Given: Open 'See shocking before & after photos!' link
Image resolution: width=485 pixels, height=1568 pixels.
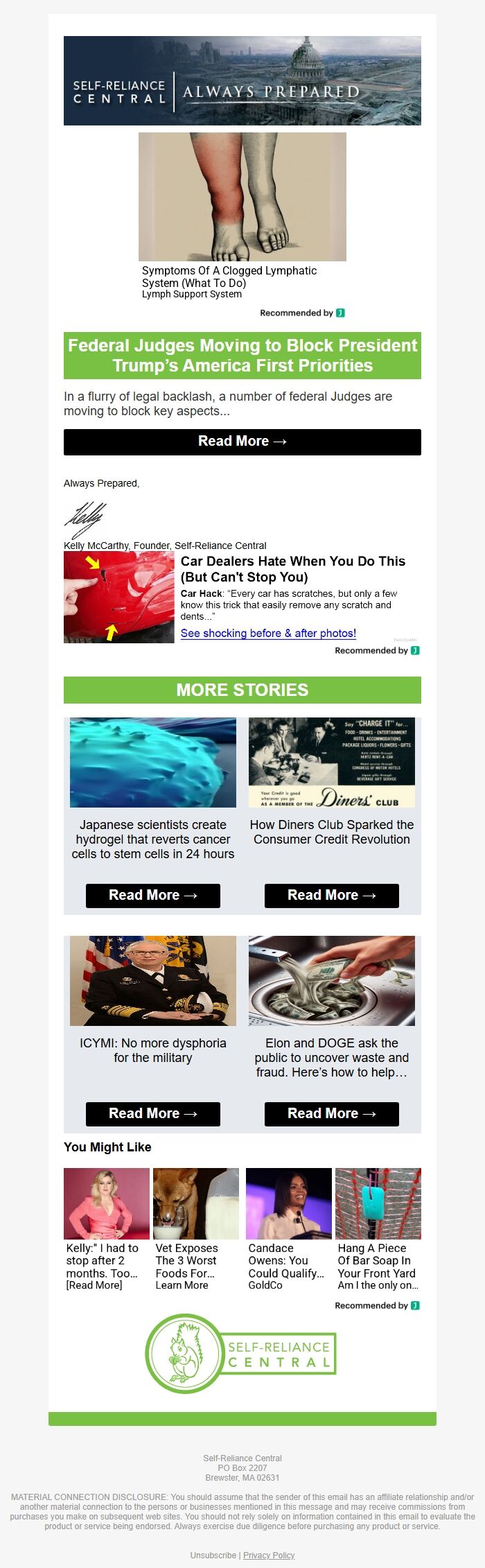Looking at the screenshot, I should coord(268,633).
